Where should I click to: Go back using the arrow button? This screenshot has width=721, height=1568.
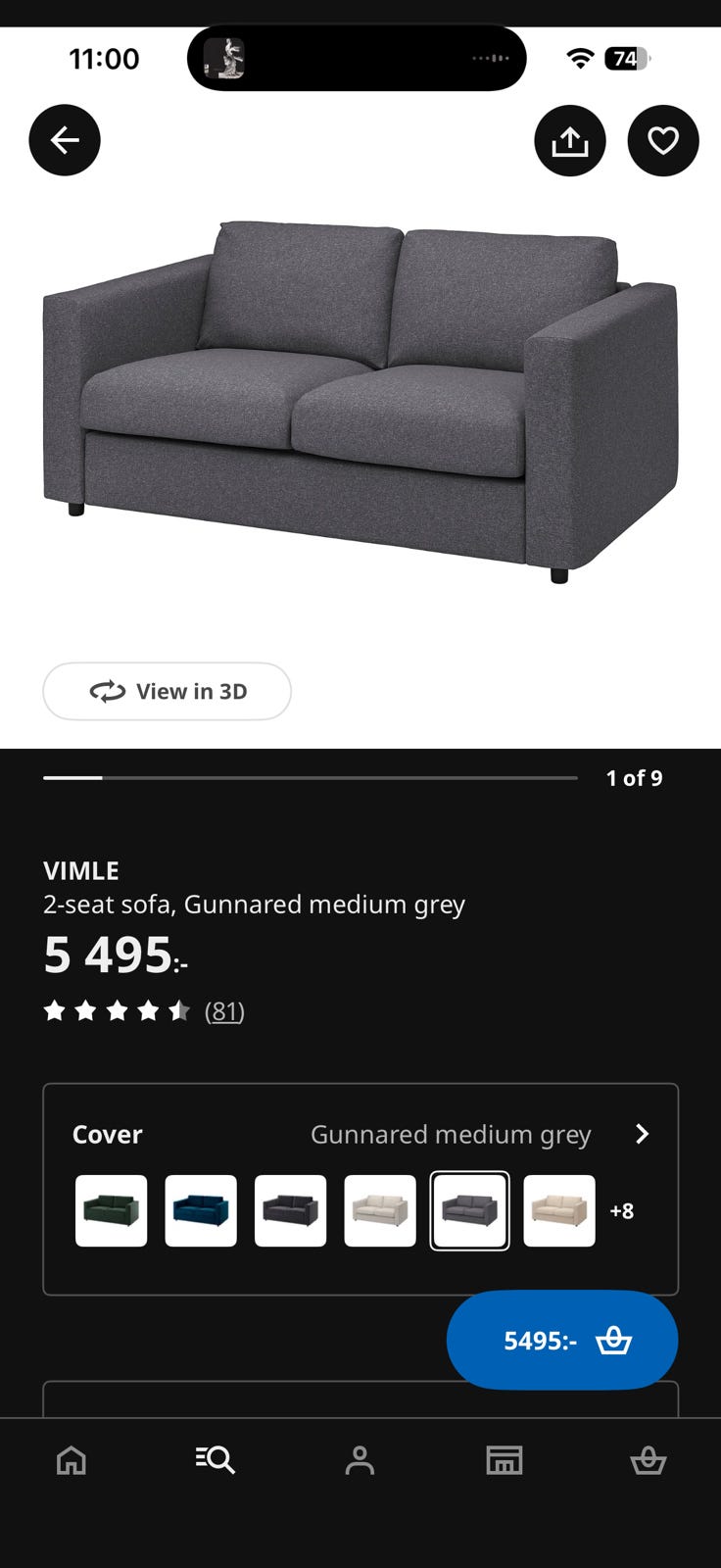65,141
